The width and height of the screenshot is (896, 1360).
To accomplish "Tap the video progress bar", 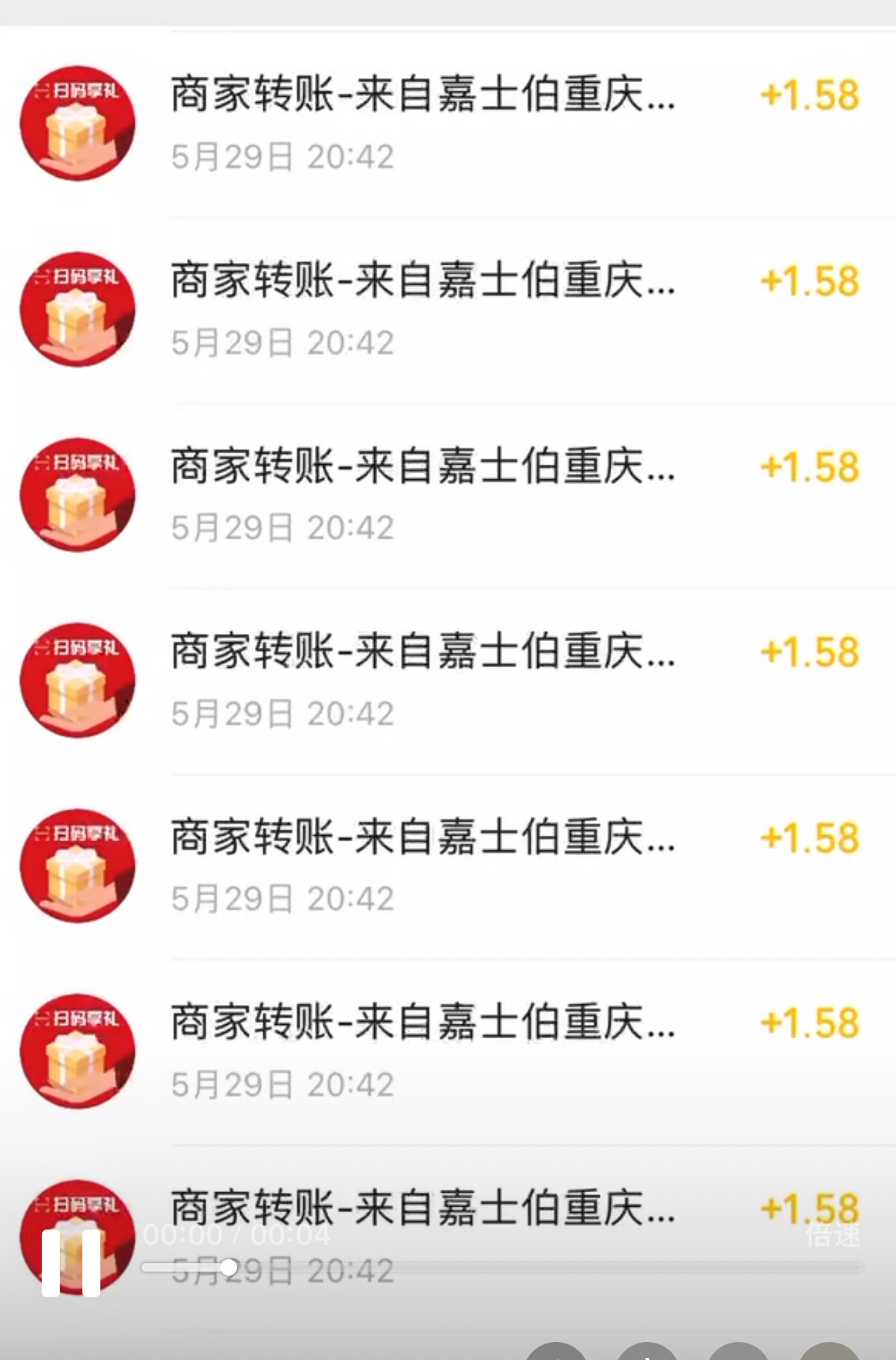I will tap(502, 1267).
